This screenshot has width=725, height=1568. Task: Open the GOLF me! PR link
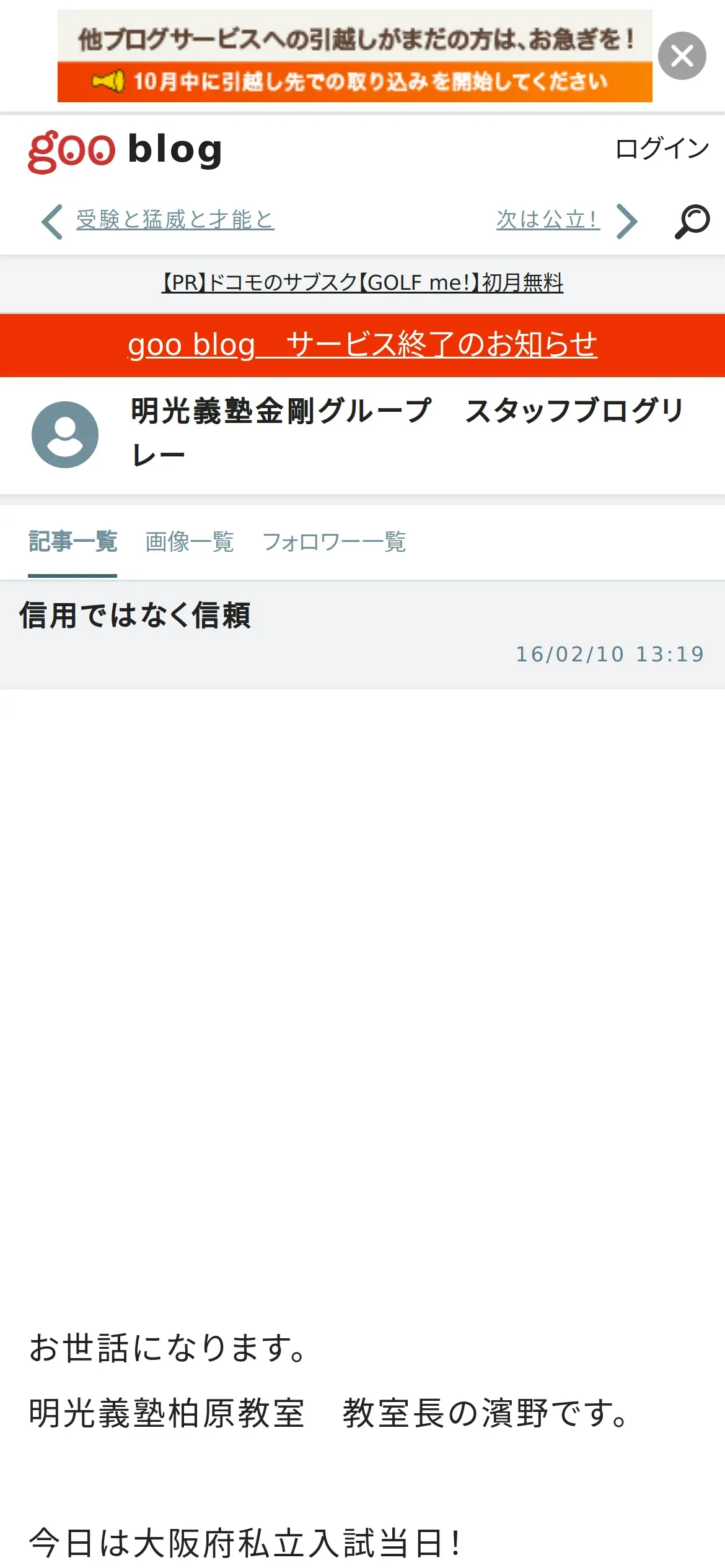coord(362,282)
